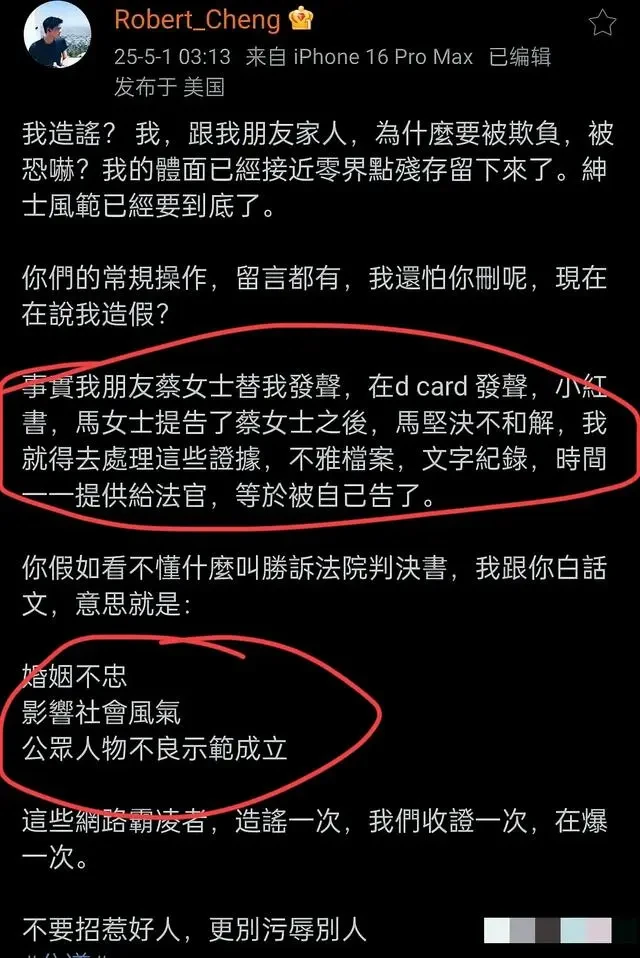Open Robert_Cheng's profile picture
The height and width of the screenshot is (958, 640).
tap(57, 35)
